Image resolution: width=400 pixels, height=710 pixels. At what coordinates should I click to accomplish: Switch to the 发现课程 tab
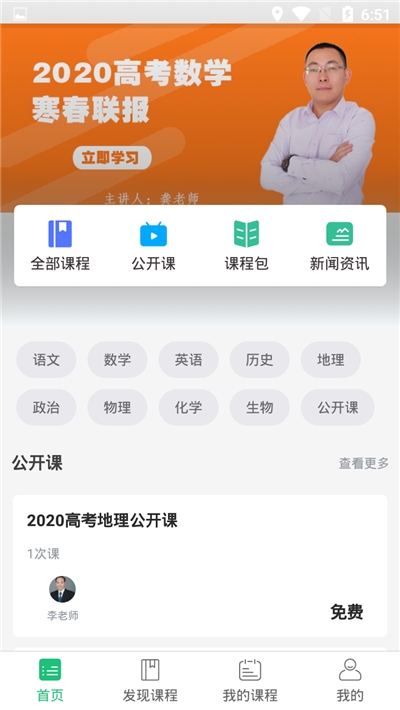[150, 681]
